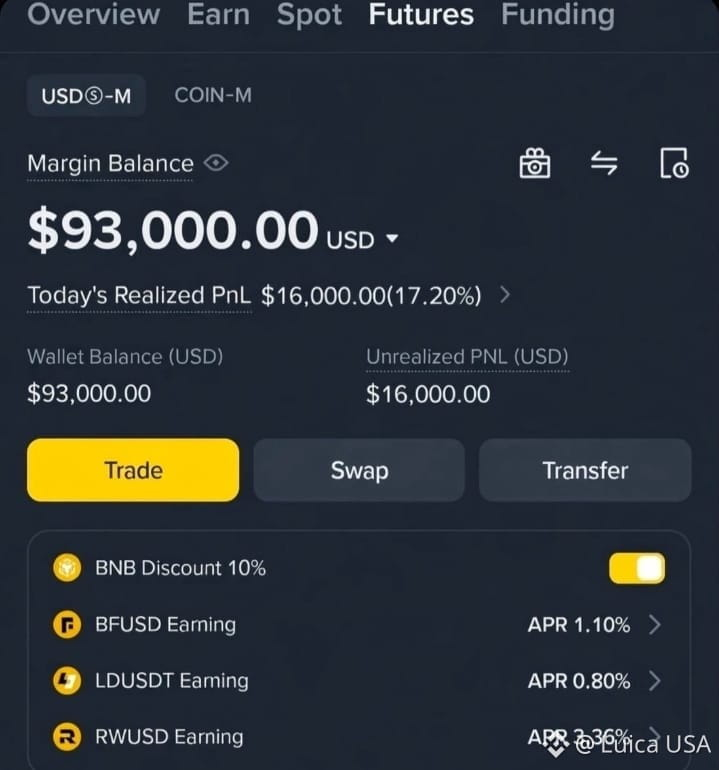Open the transaction history icon
The height and width of the screenshot is (770, 719).
pos(674,163)
